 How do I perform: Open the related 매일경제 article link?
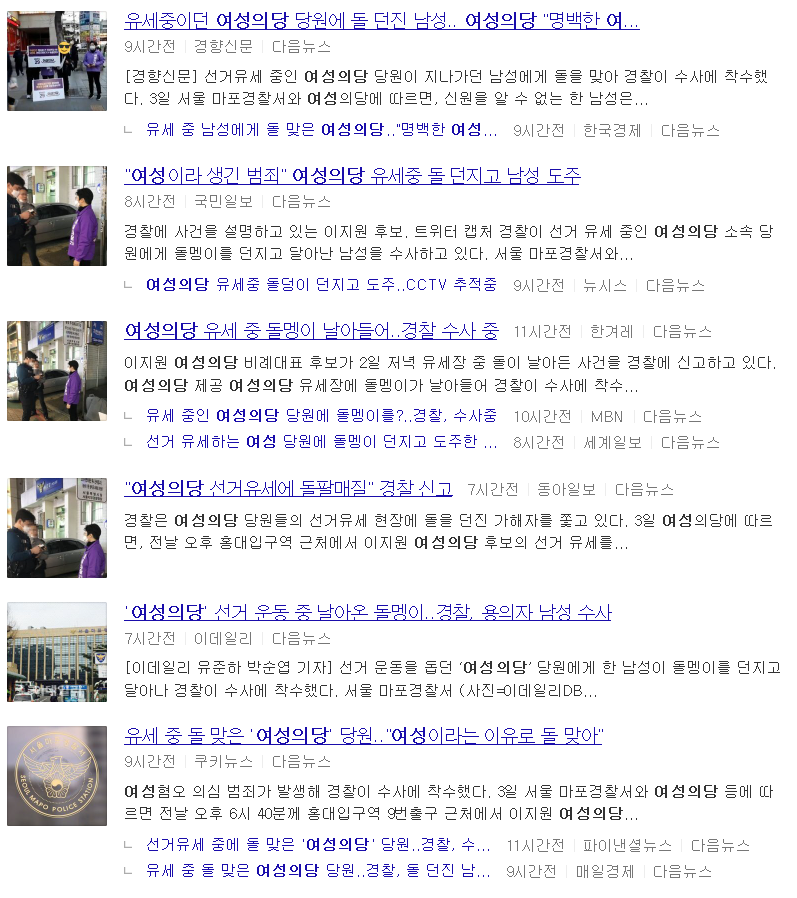(x=318, y=871)
